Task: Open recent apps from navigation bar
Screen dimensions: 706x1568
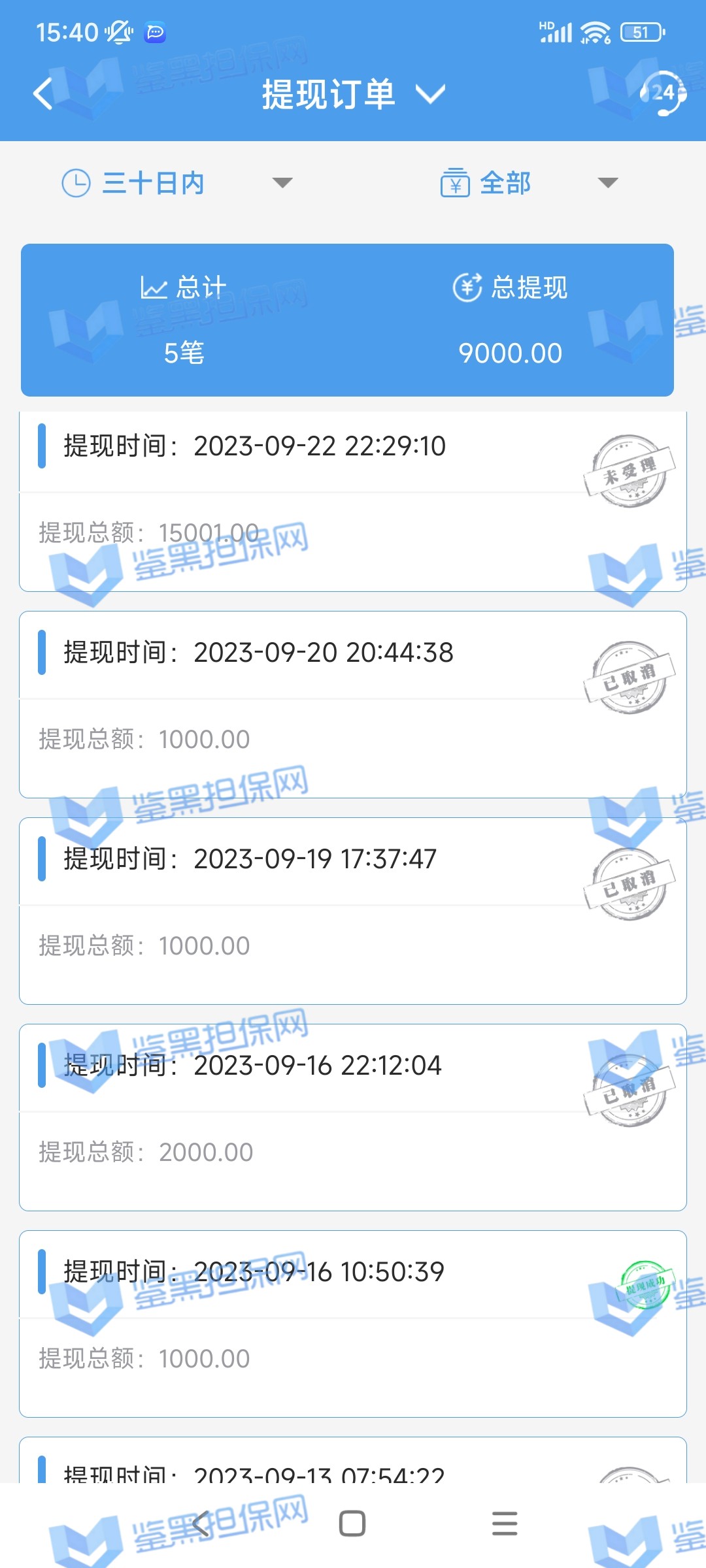Action: tap(505, 1524)
